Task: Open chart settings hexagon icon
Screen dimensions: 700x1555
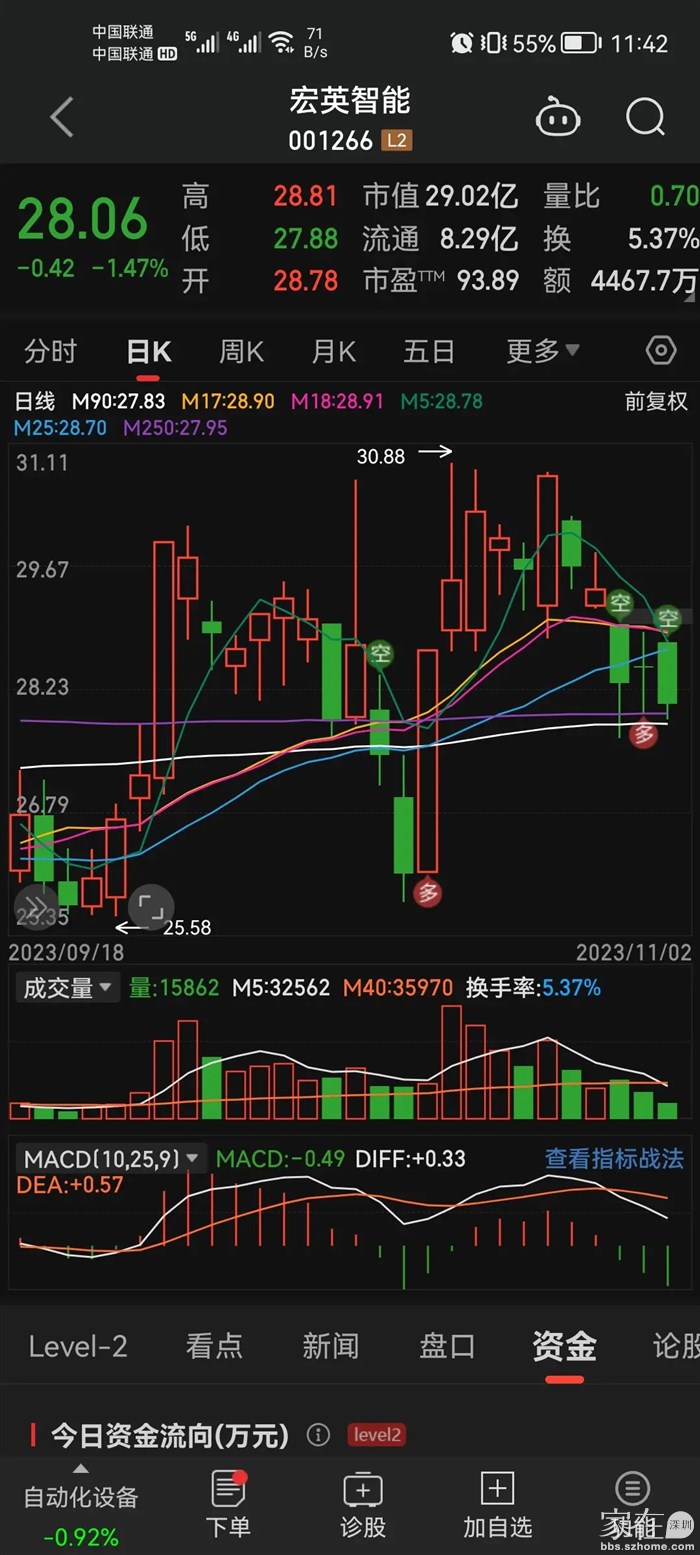Action: 661,351
